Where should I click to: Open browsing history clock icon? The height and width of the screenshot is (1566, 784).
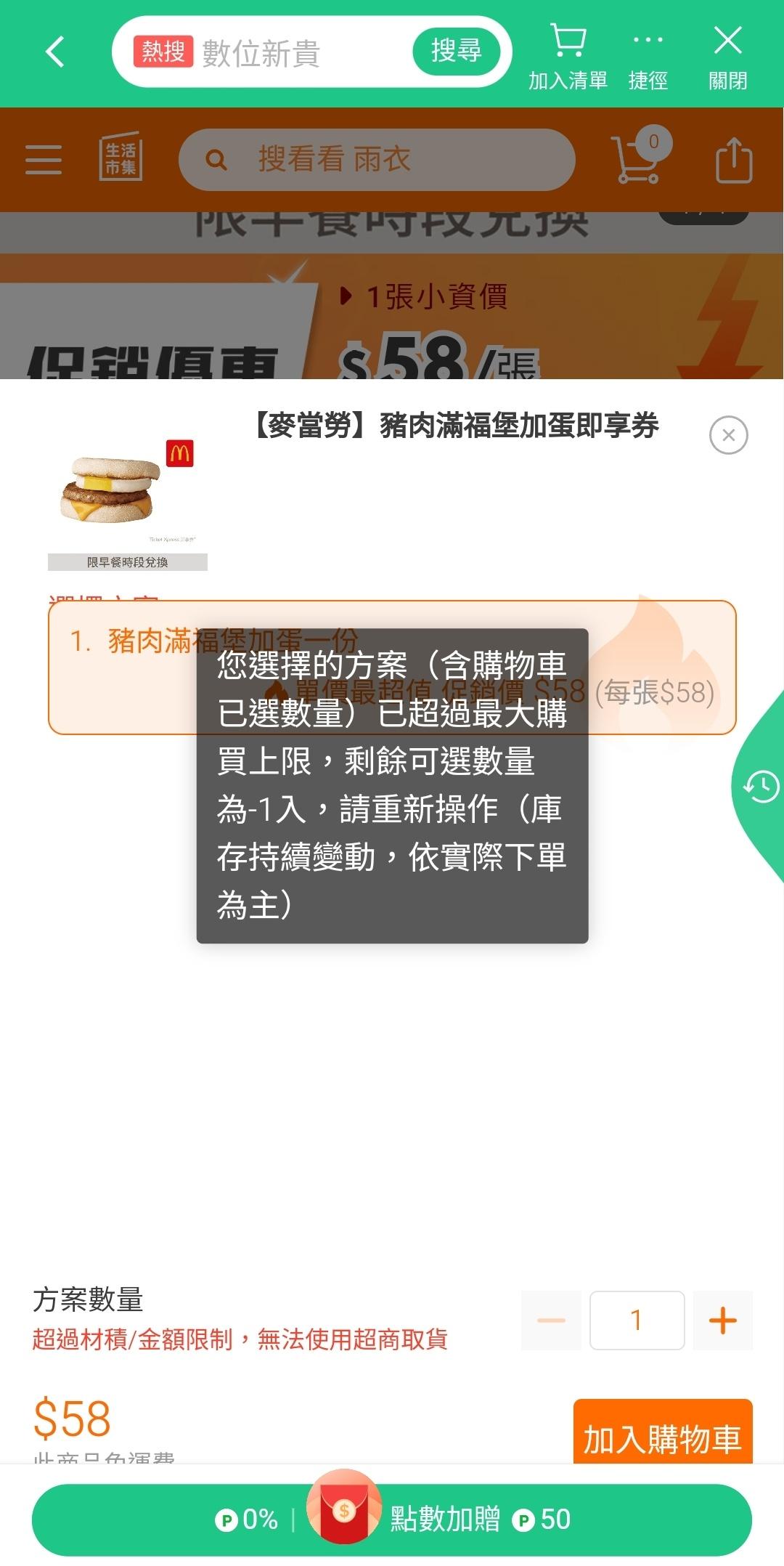761,787
